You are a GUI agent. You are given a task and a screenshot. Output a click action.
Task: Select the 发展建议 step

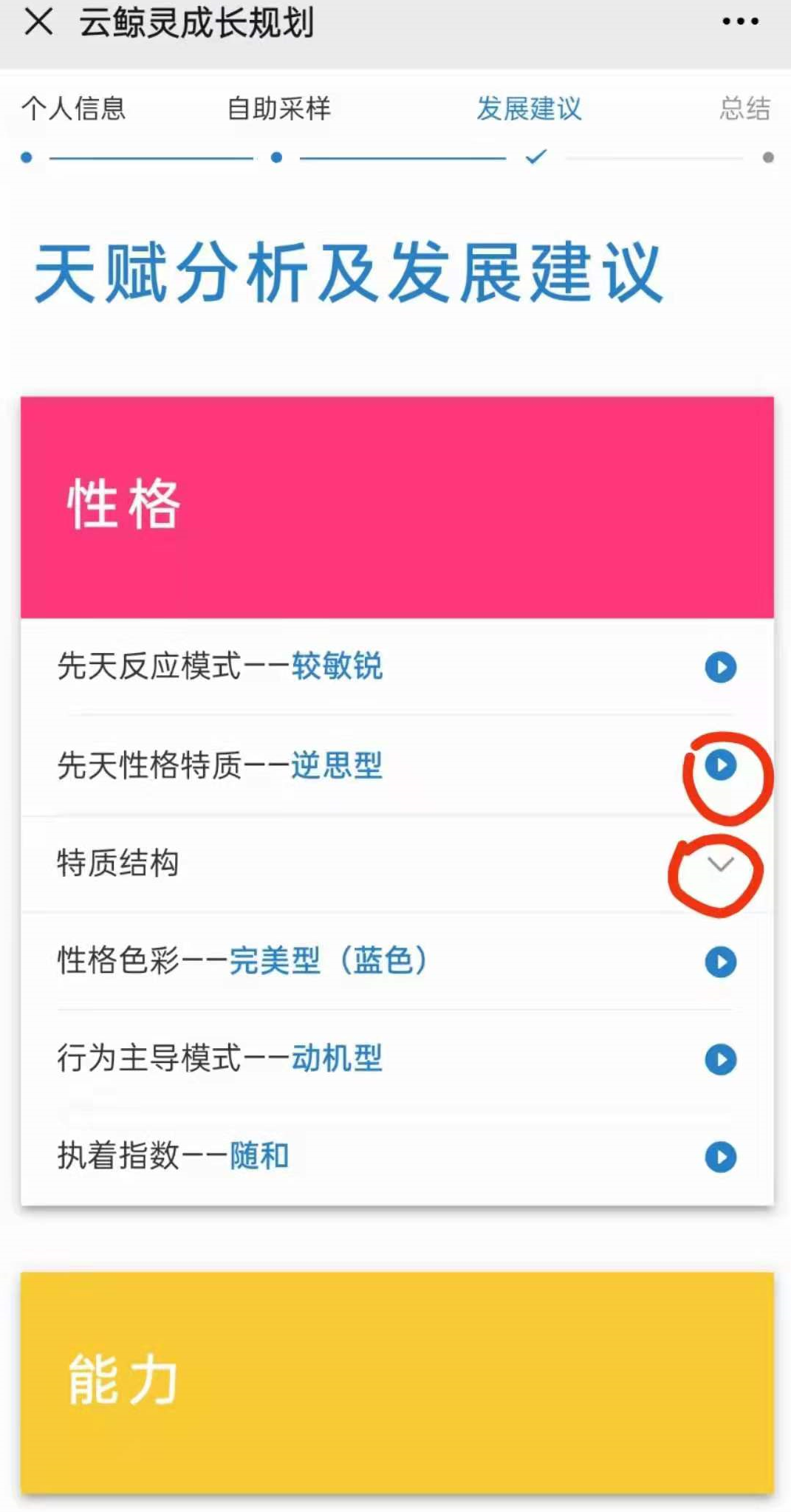pos(529,109)
